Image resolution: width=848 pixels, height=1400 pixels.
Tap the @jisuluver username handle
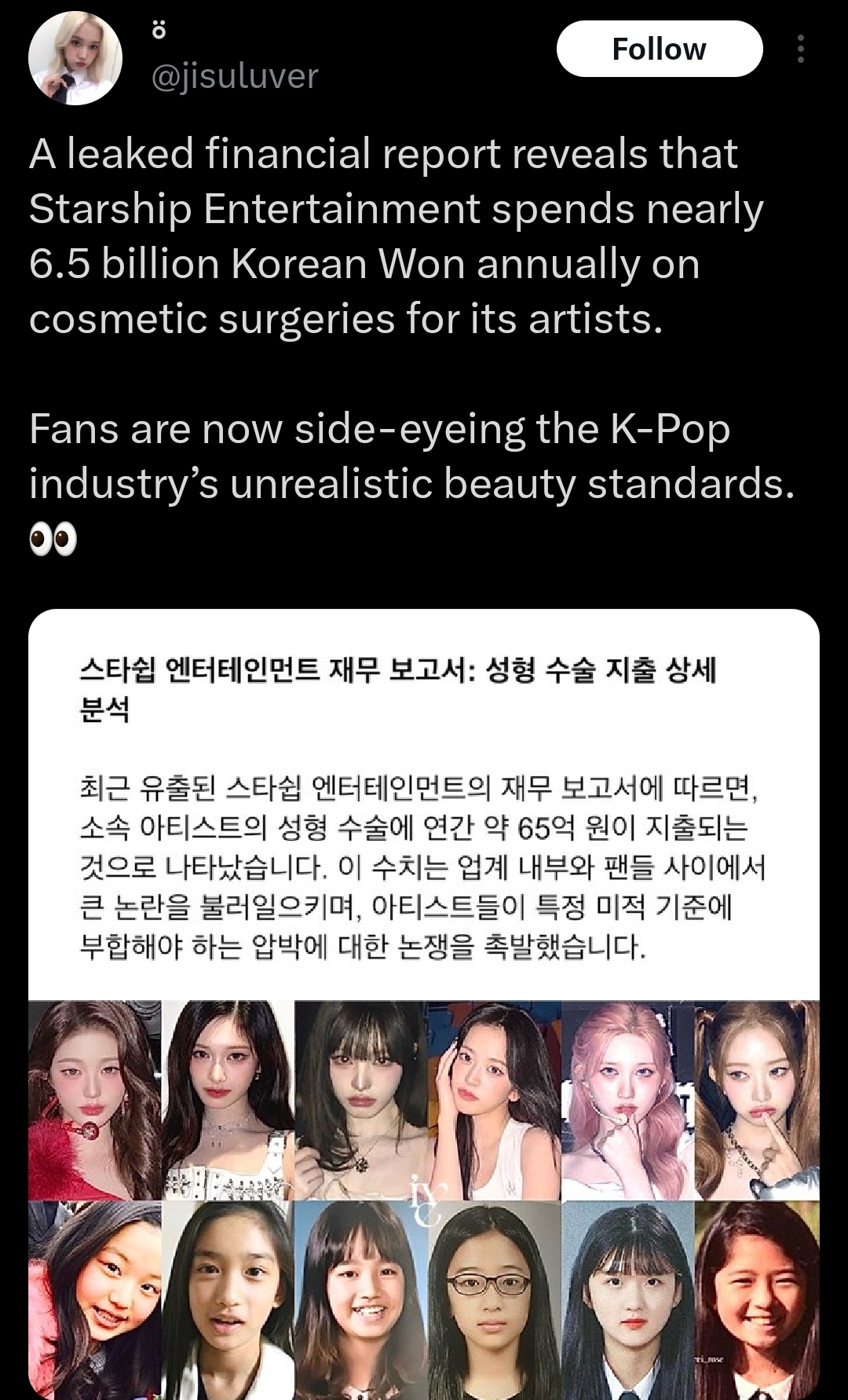click(234, 76)
